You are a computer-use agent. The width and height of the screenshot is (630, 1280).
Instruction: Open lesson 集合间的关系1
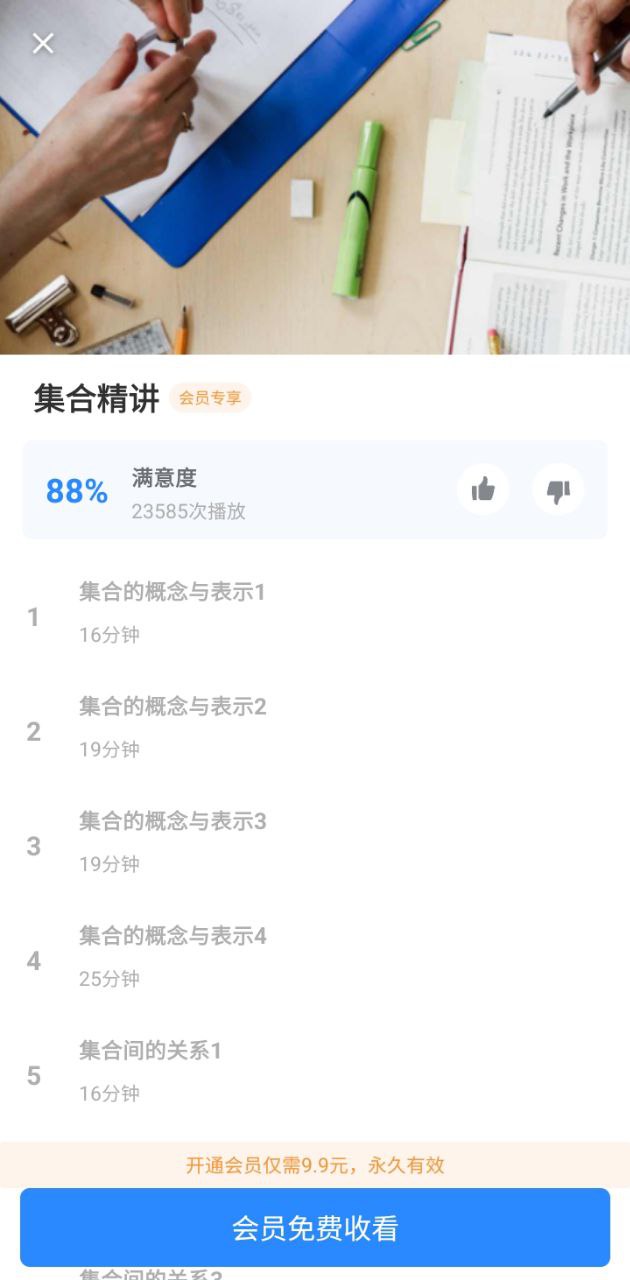coord(150,1071)
